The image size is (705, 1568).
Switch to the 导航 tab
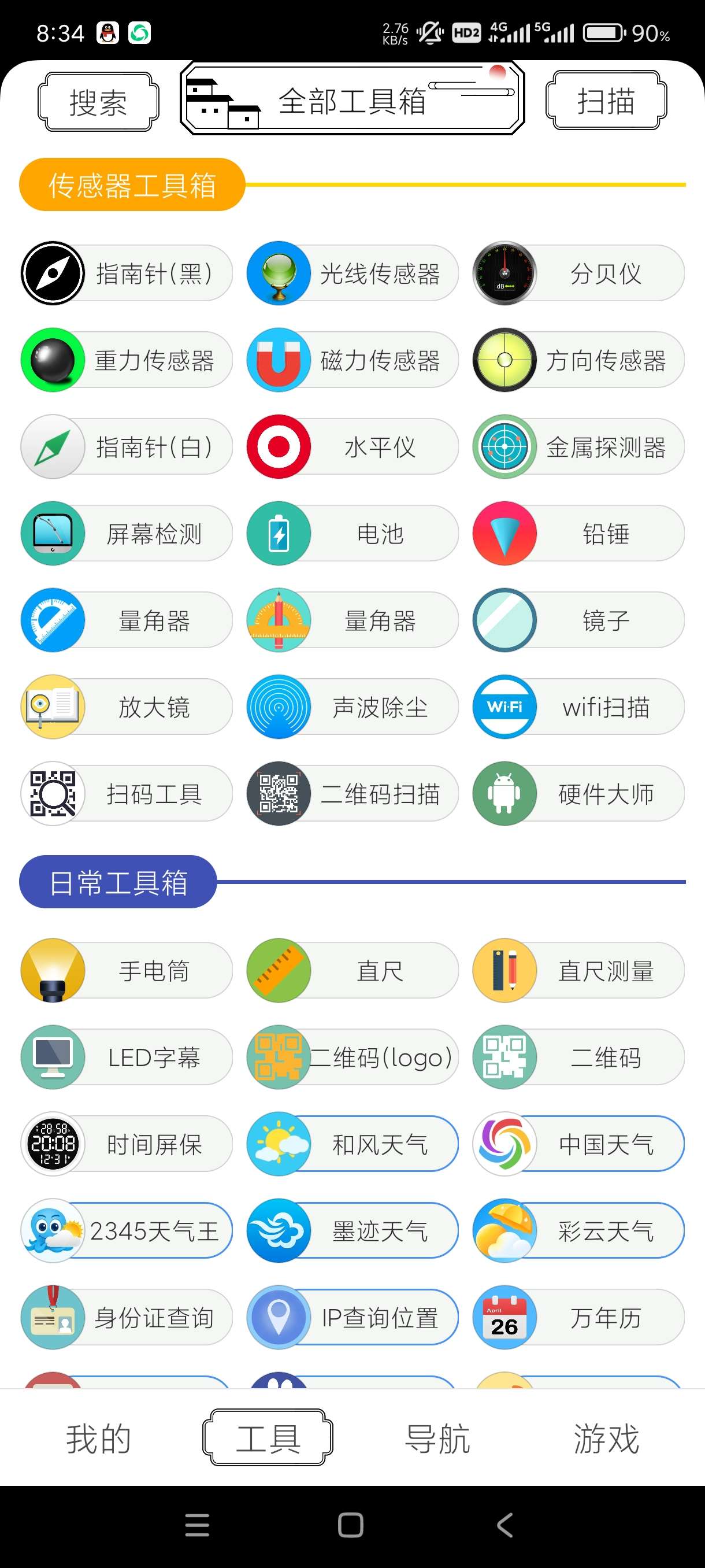pyautogui.click(x=437, y=1438)
